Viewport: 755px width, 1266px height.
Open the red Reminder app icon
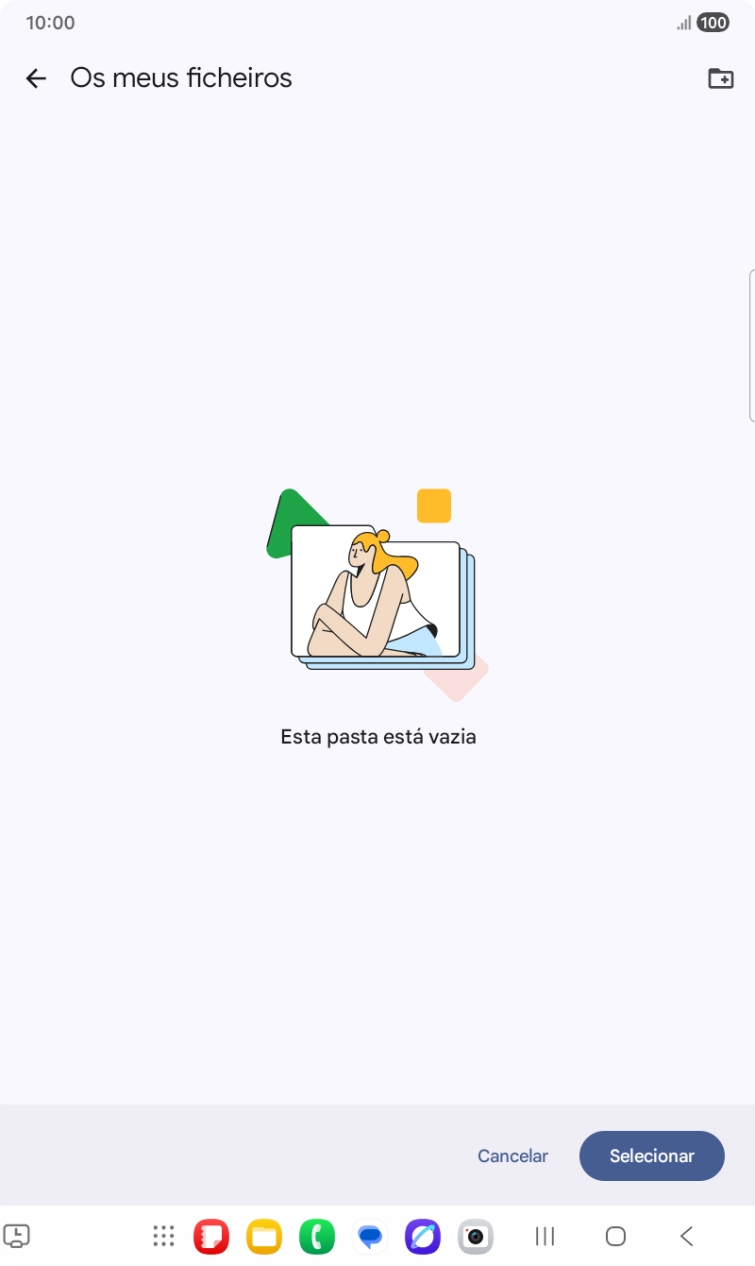click(x=210, y=1237)
